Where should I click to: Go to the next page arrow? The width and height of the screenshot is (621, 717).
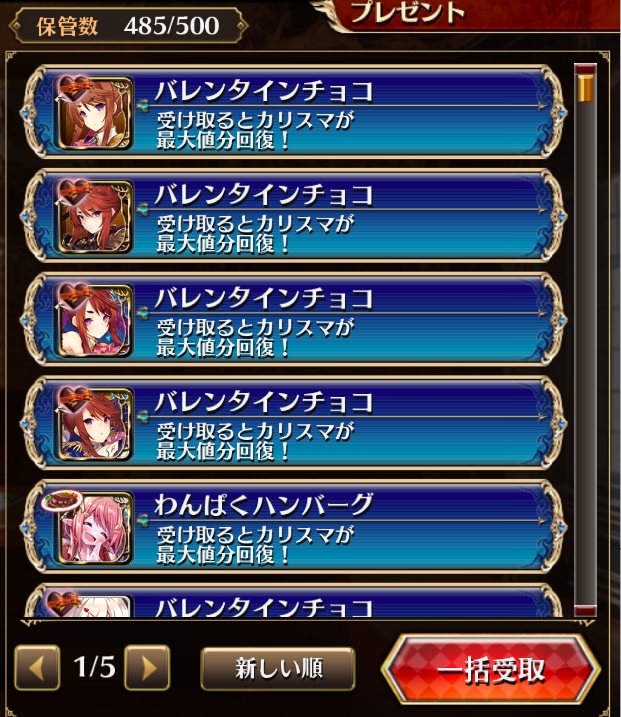(147, 668)
